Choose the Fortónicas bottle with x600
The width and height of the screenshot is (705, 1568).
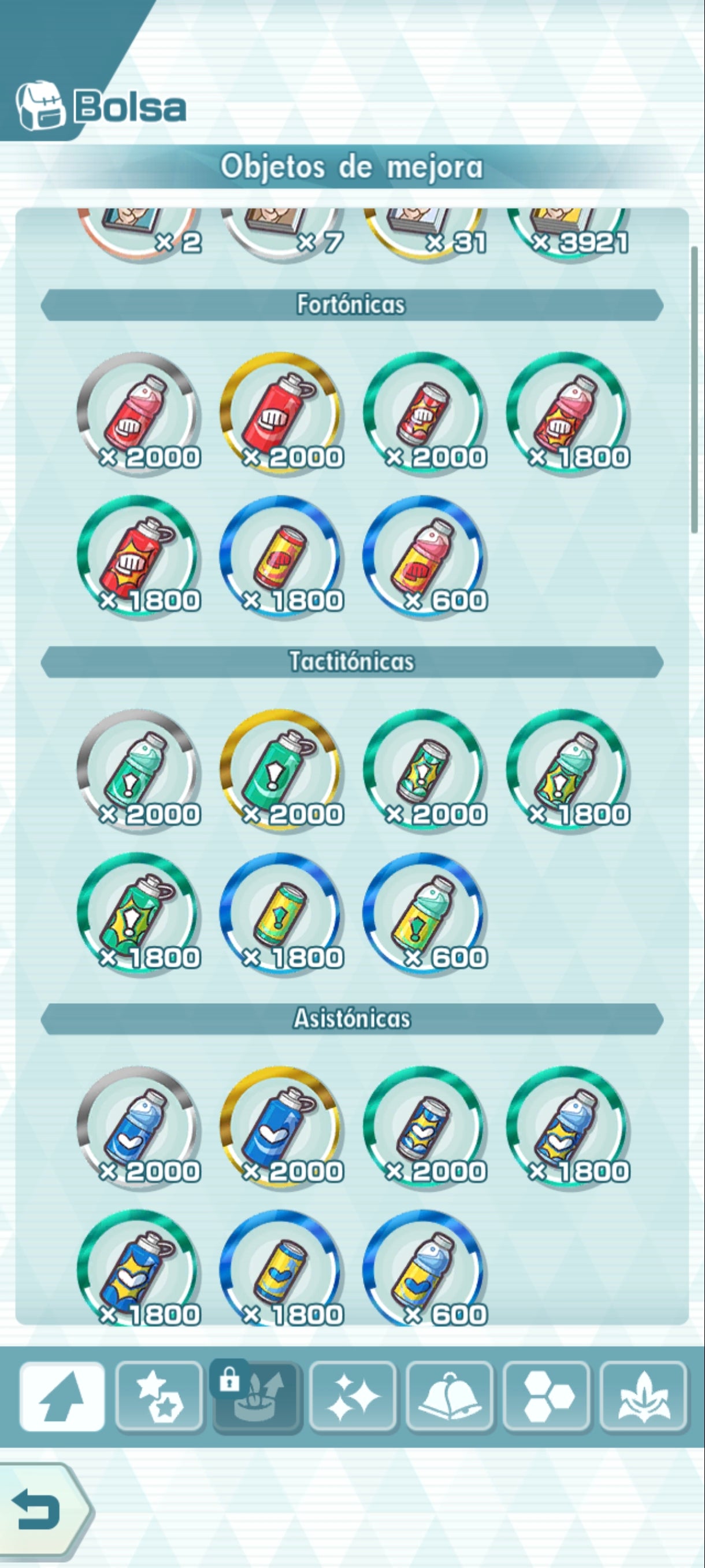coord(425,557)
